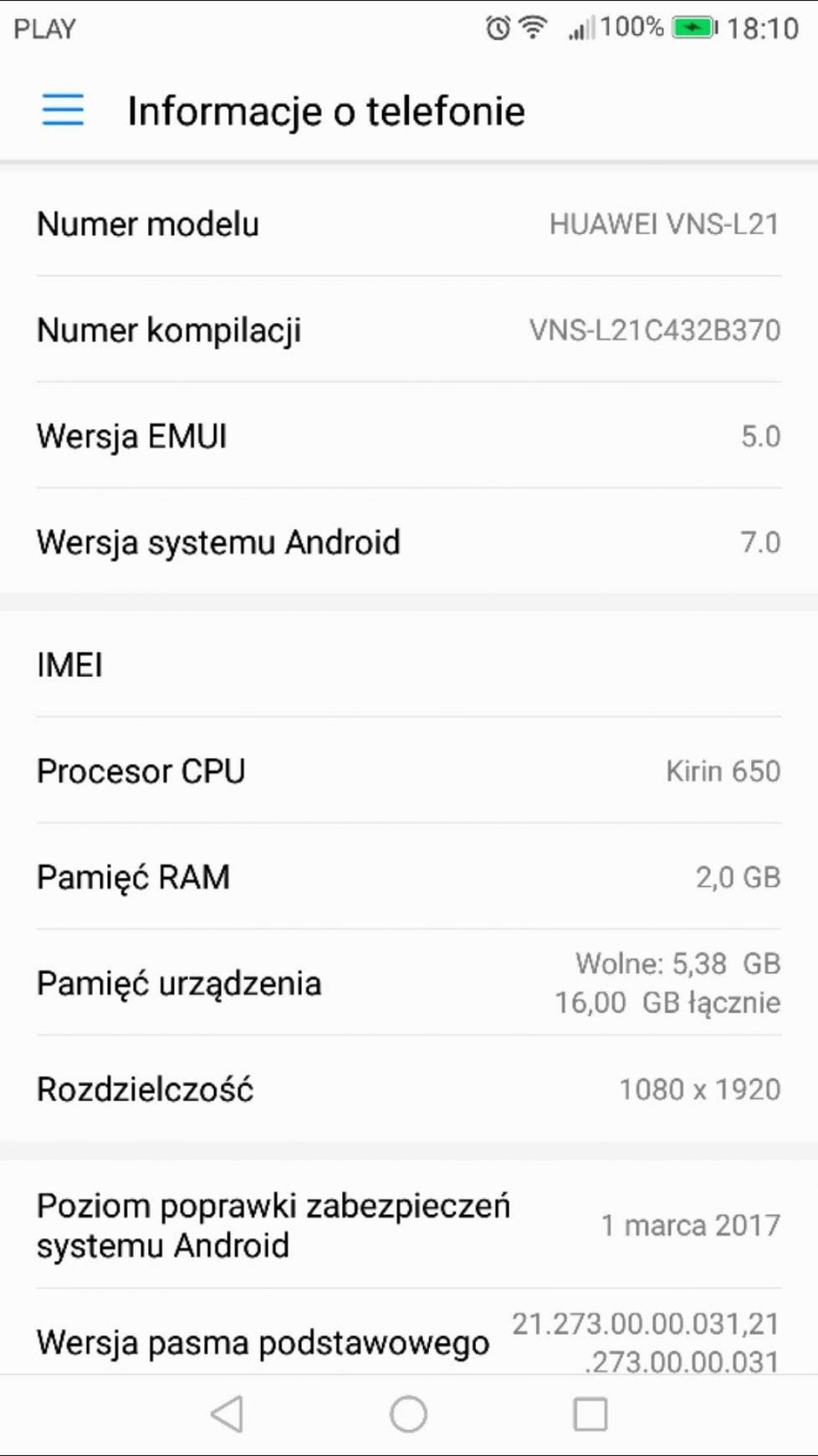Go back with the navigation bar arrow
The width and height of the screenshot is (818, 1456).
(x=227, y=1414)
